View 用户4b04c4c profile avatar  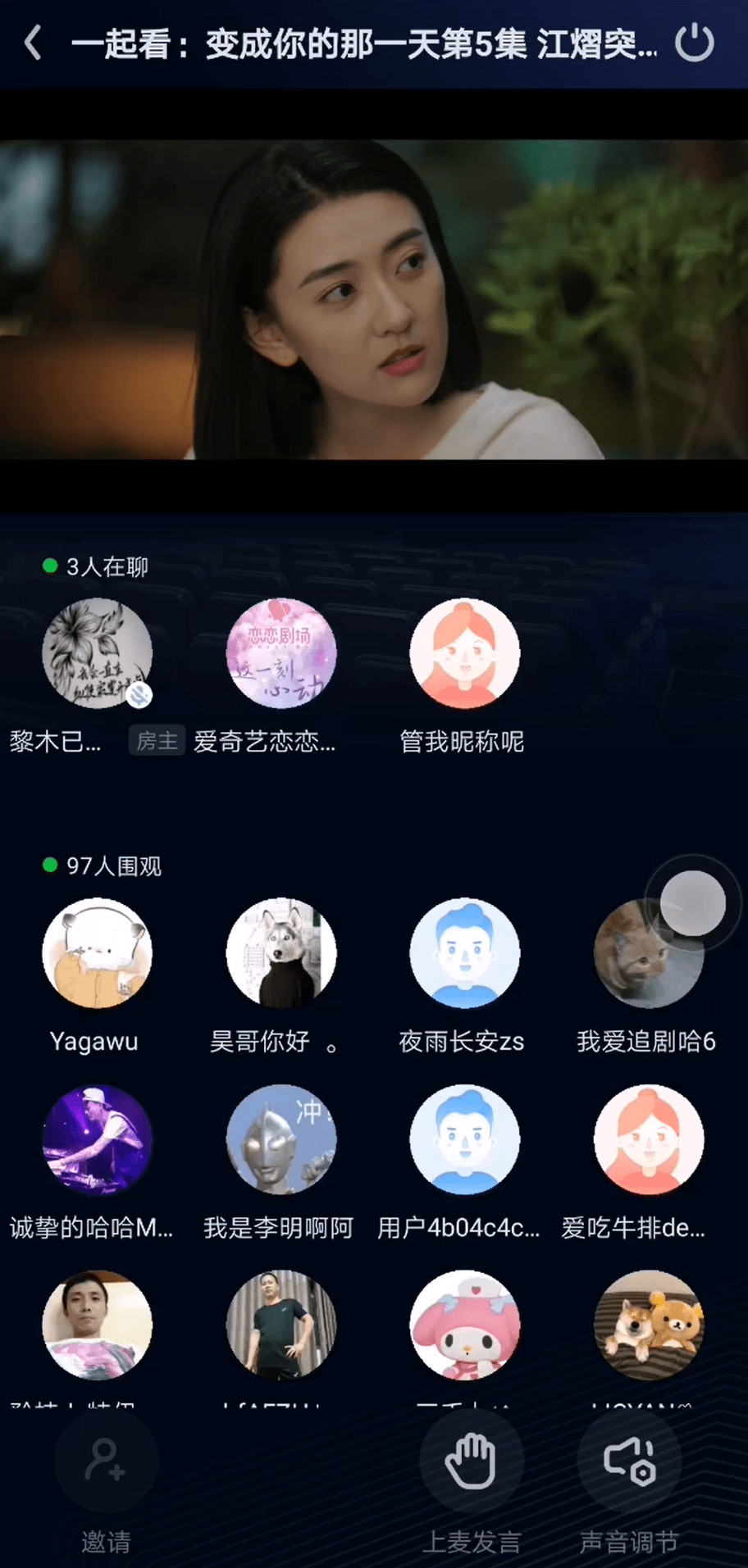(x=464, y=1139)
